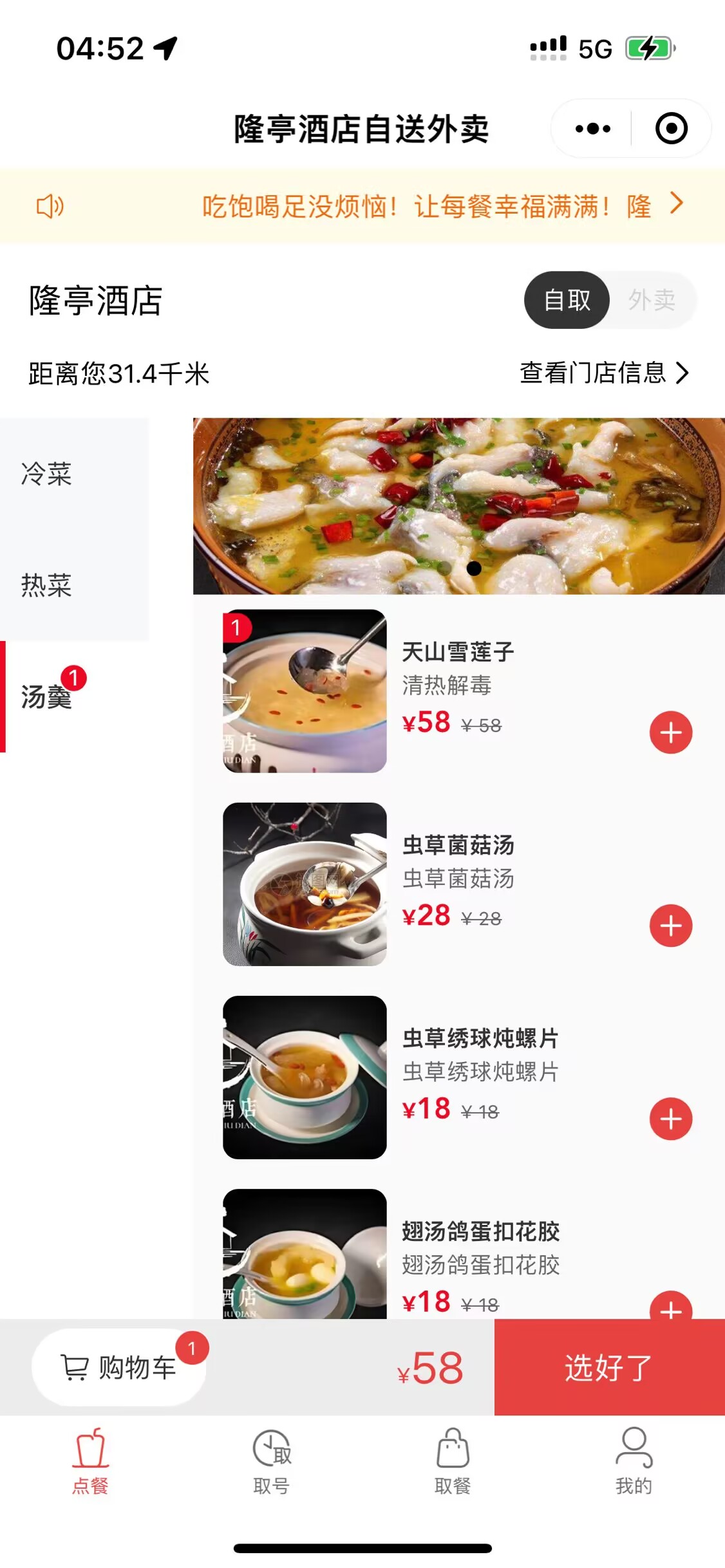Switch pickup mode to 自取

point(567,300)
